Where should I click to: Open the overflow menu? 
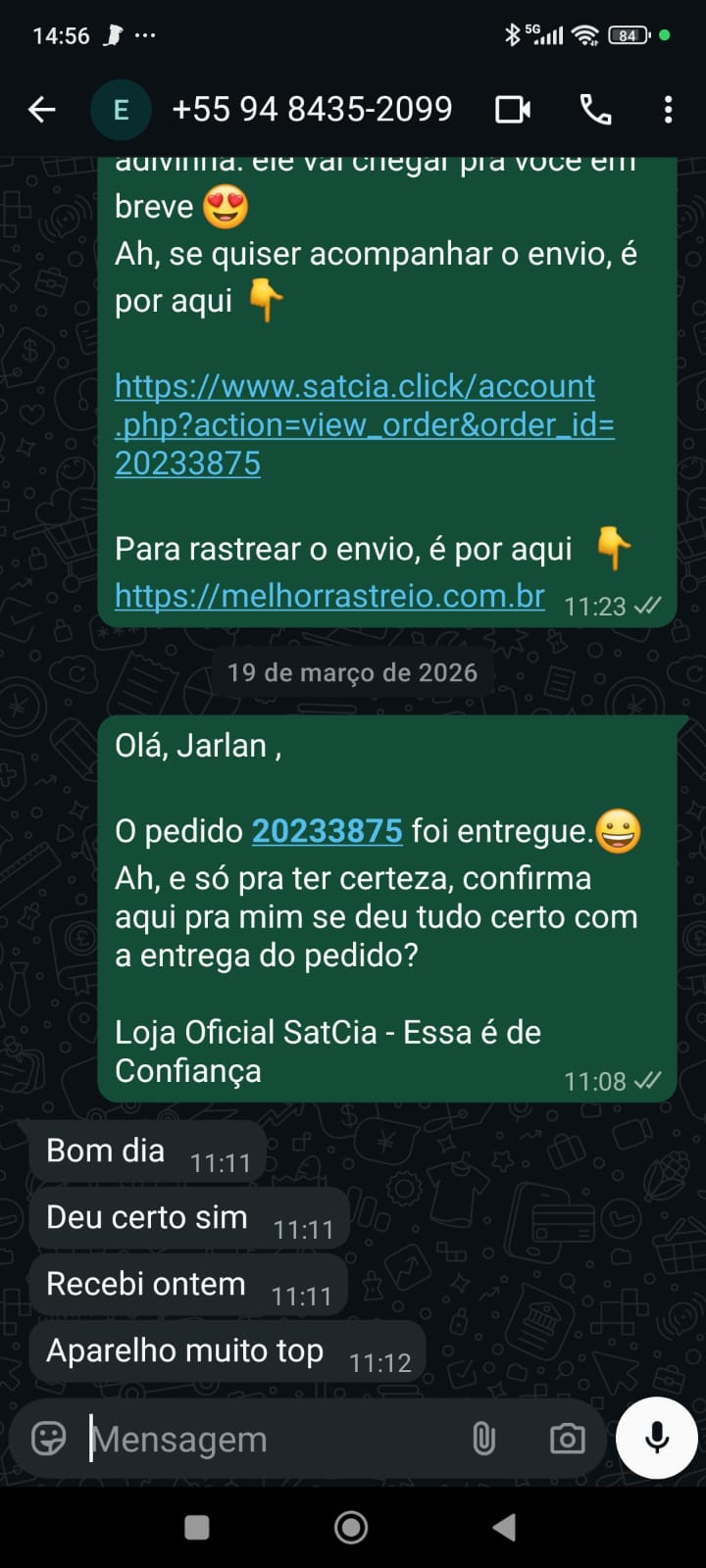668,109
